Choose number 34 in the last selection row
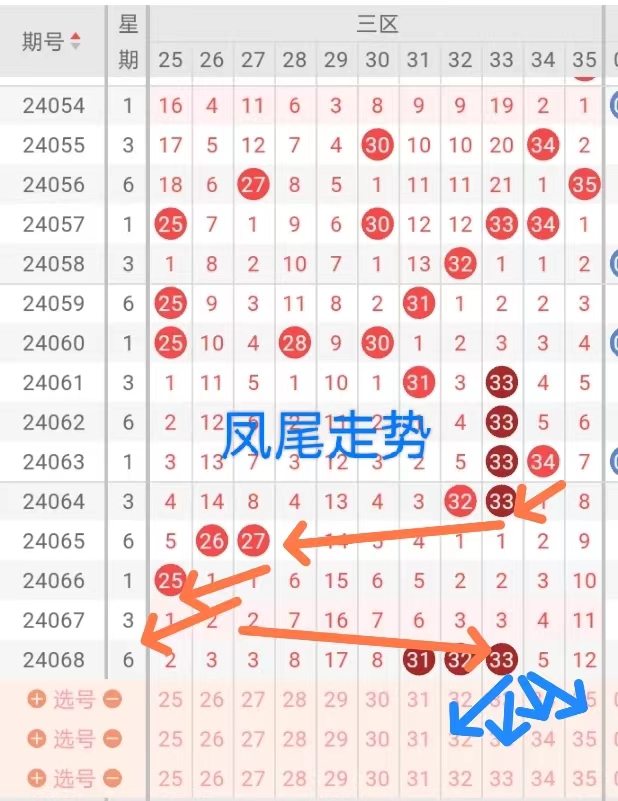 543,779
